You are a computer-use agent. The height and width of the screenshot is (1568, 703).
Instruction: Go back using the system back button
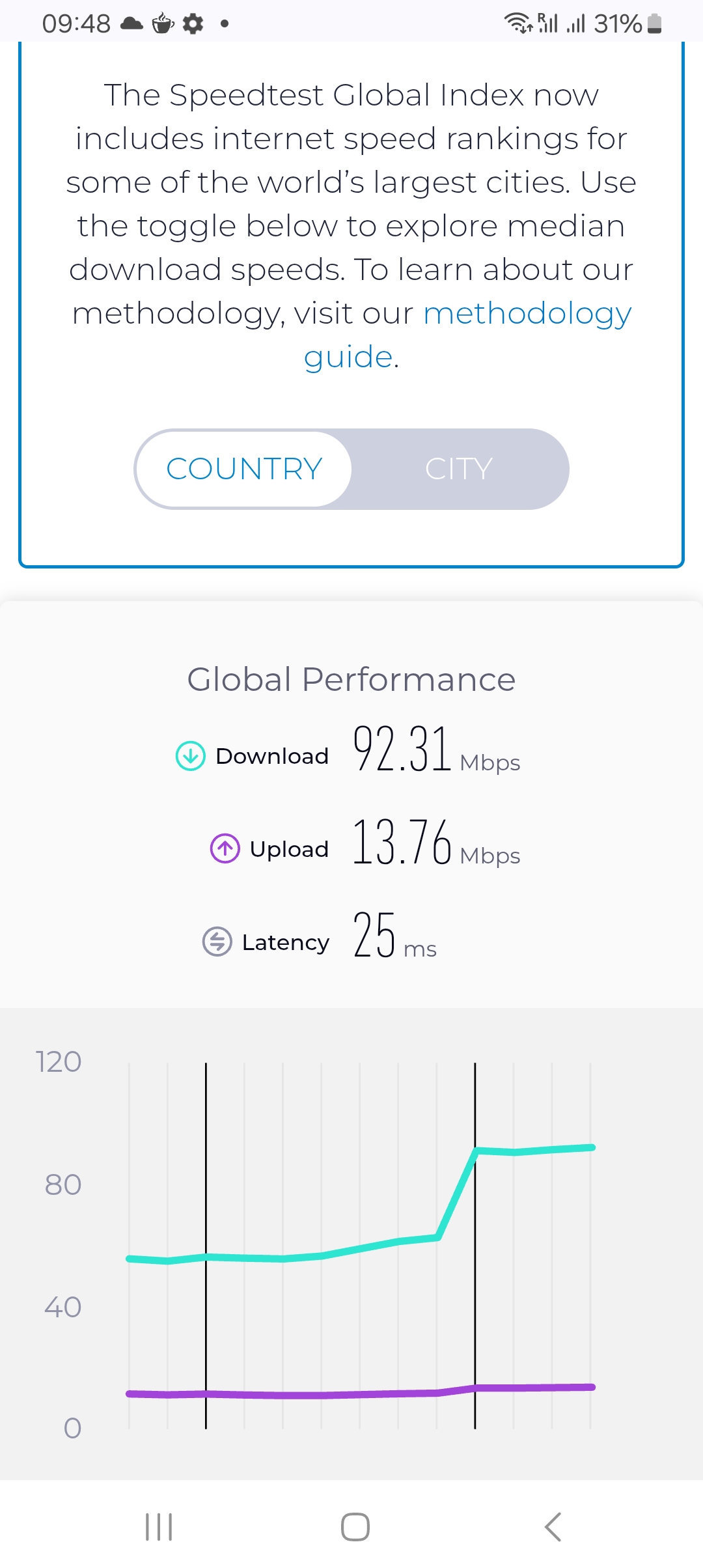tap(553, 1526)
